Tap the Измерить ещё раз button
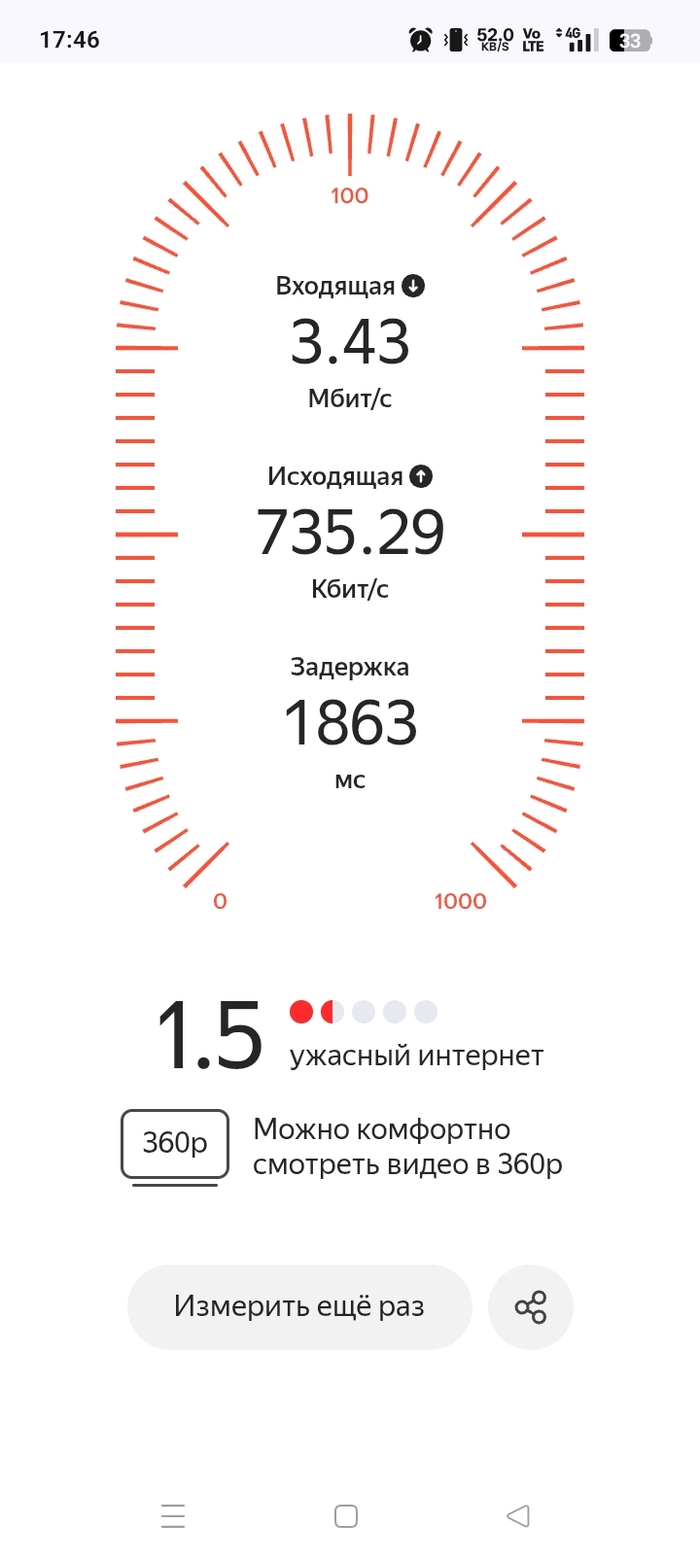Screen dimensions: 700x1559 click(x=299, y=1306)
